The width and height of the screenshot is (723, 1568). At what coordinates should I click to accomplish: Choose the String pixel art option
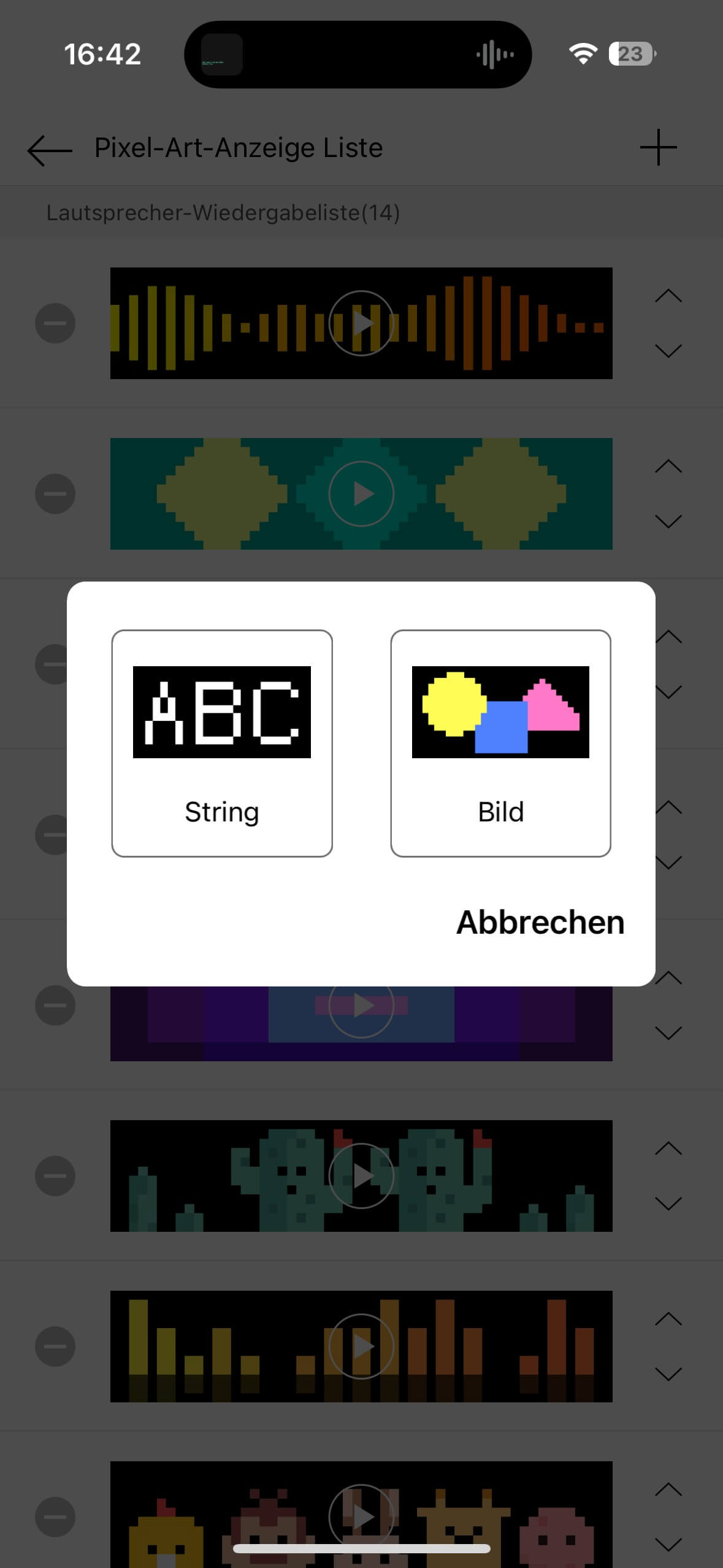tap(221, 743)
